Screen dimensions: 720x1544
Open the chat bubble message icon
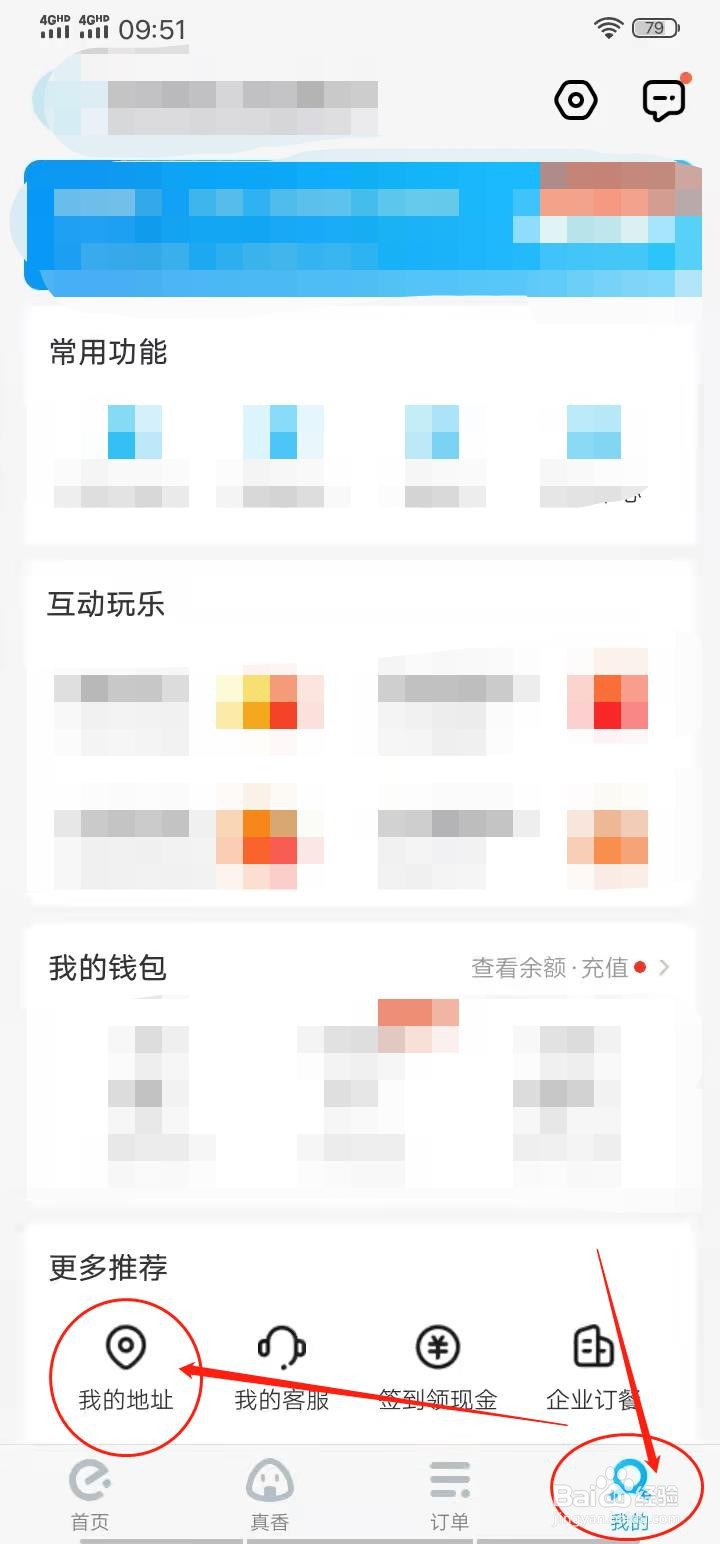[663, 99]
